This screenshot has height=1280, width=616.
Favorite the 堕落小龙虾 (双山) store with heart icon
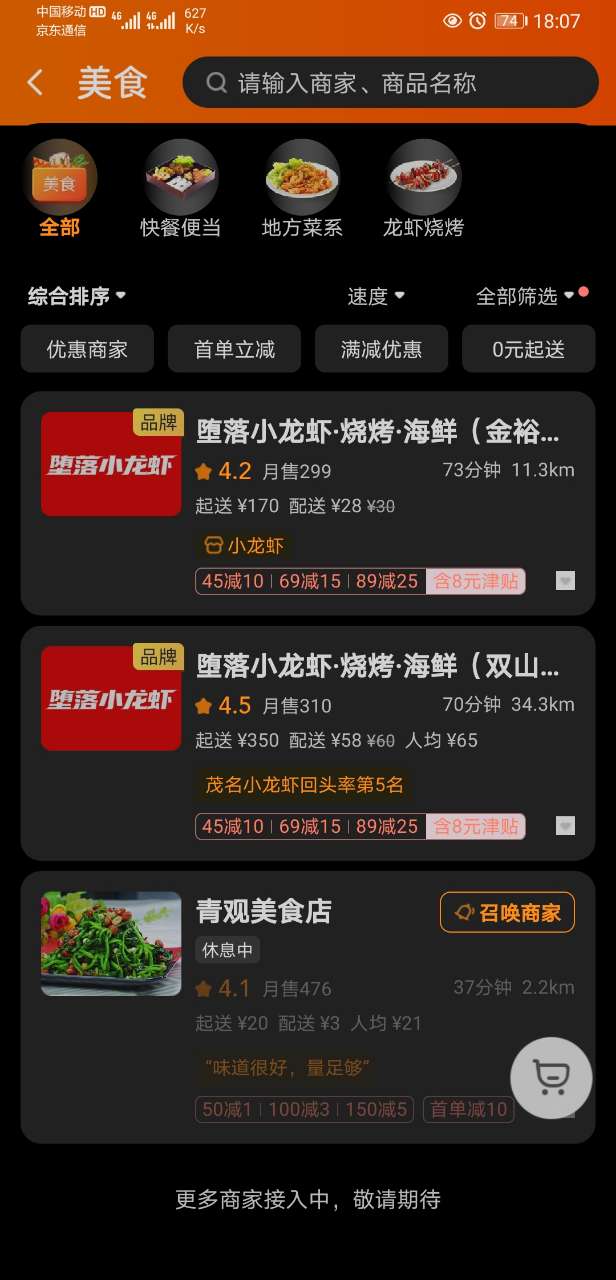pos(565,826)
